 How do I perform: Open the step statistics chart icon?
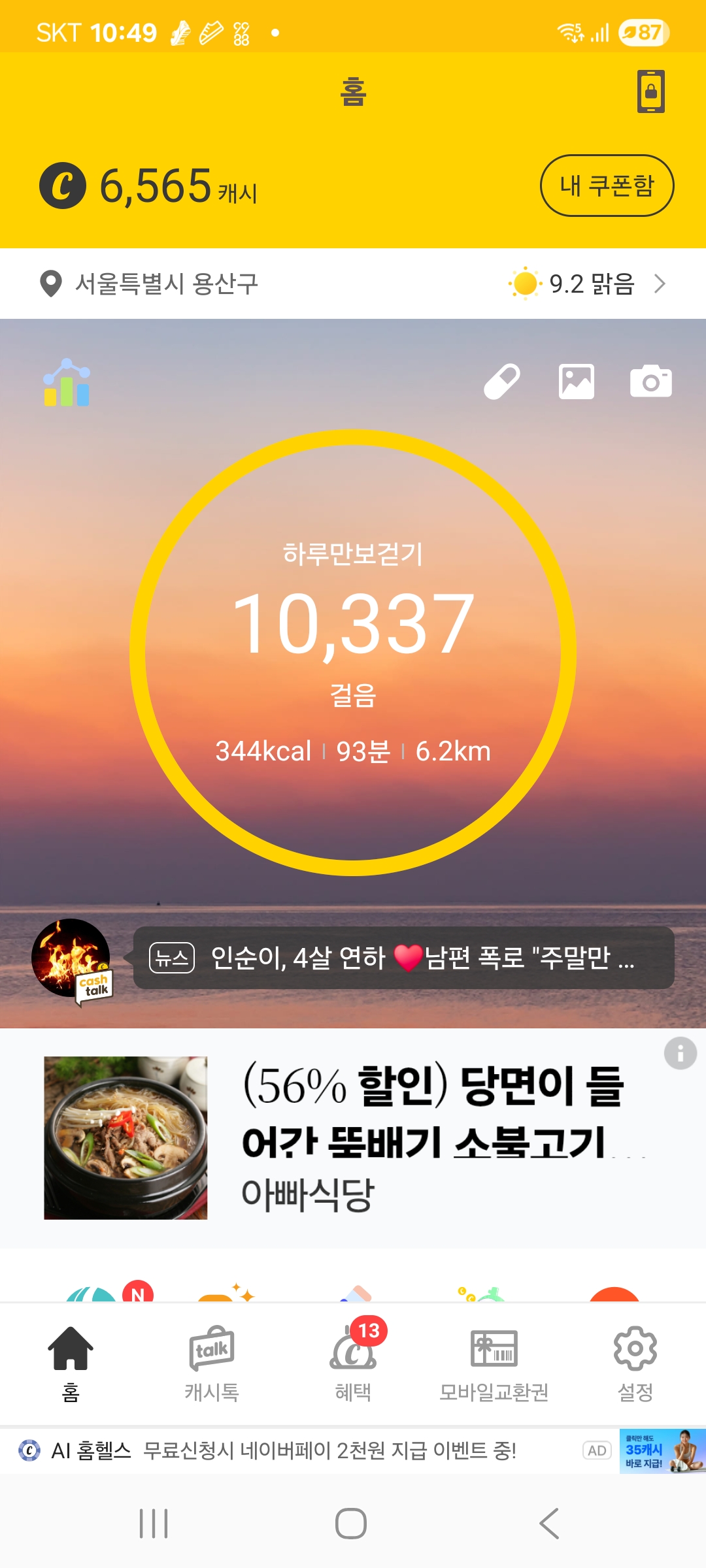[x=67, y=383]
